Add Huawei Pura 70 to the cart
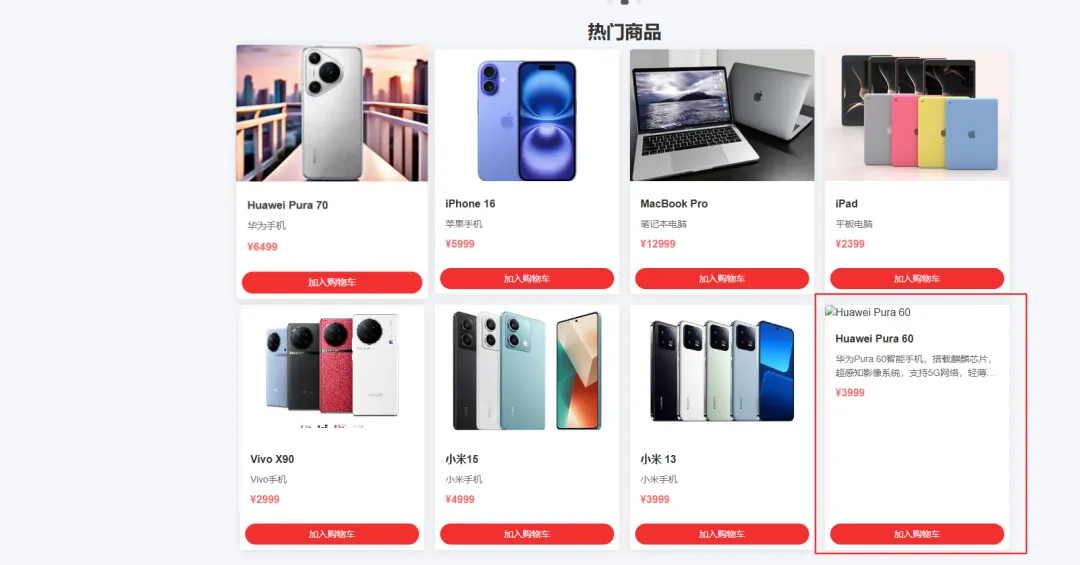This screenshot has width=1080, height=565. (331, 283)
